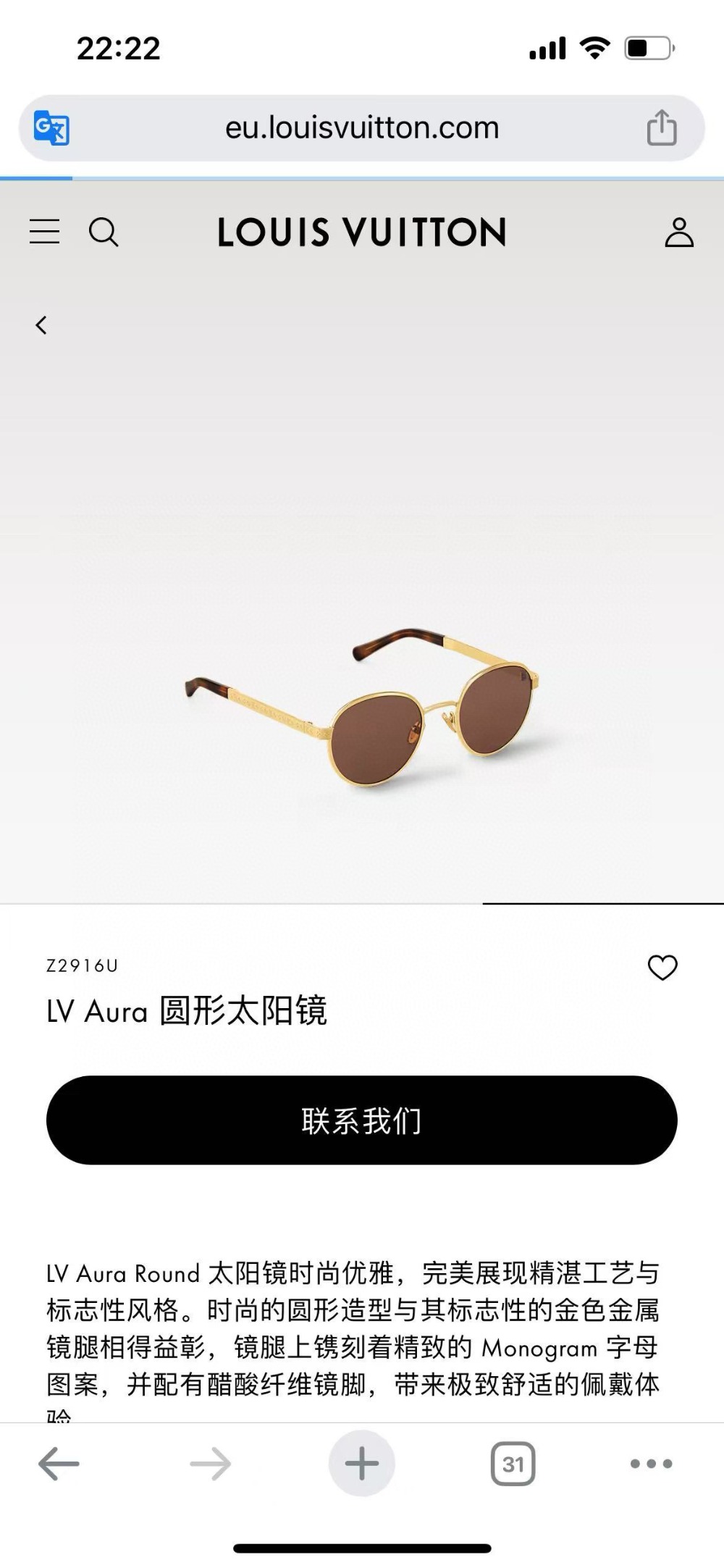
Task: Open the account profile icon
Action: 678,232
